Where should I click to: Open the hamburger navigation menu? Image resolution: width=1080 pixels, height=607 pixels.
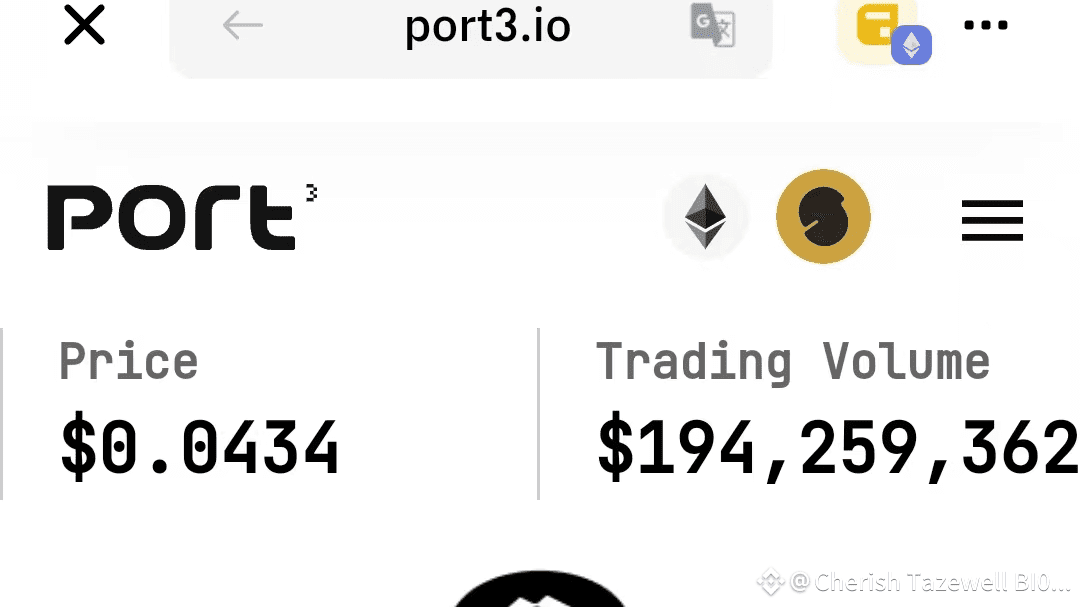(x=992, y=220)
